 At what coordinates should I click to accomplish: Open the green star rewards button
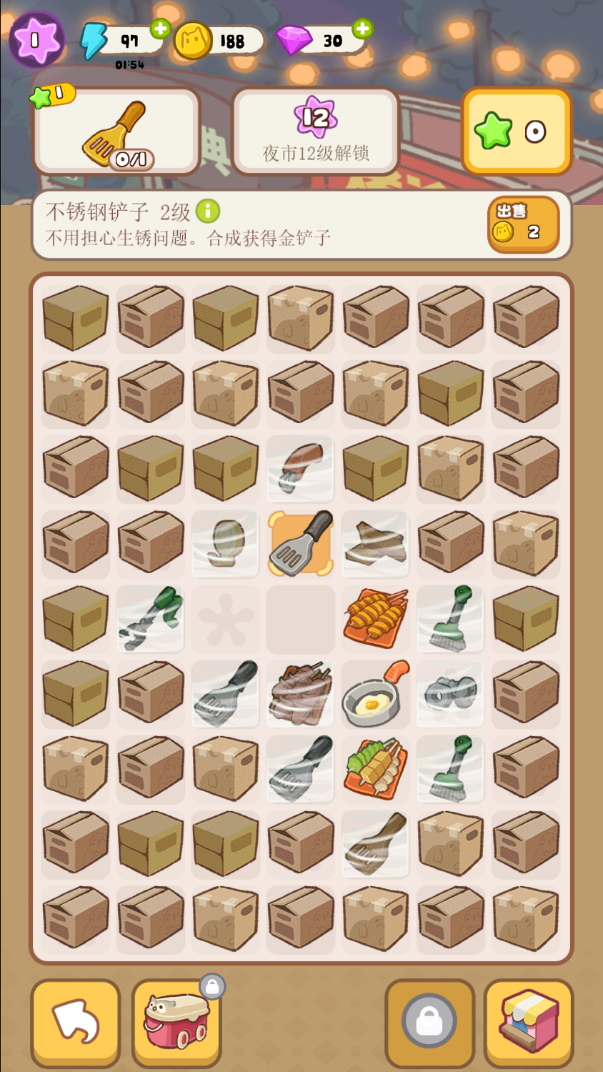click(517, 131)
